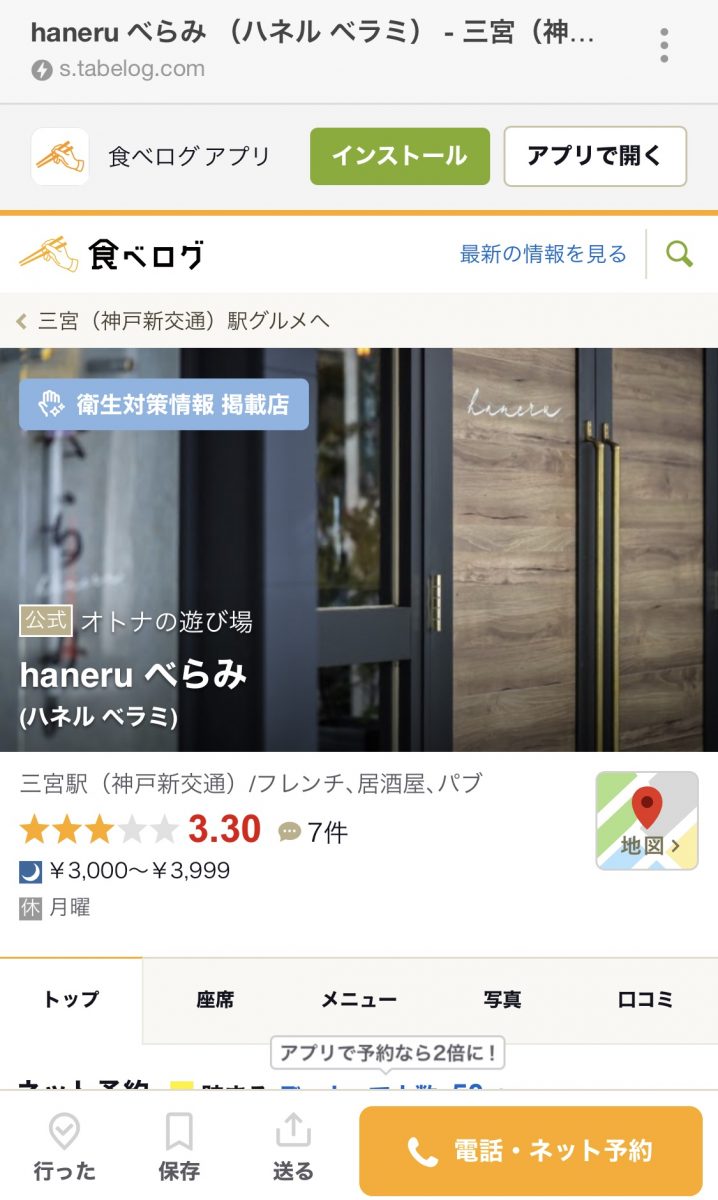Switch to the 口コミ tab
Image resolution: width=718 pixels, height=1200 pixels.
tap(645, 999)
